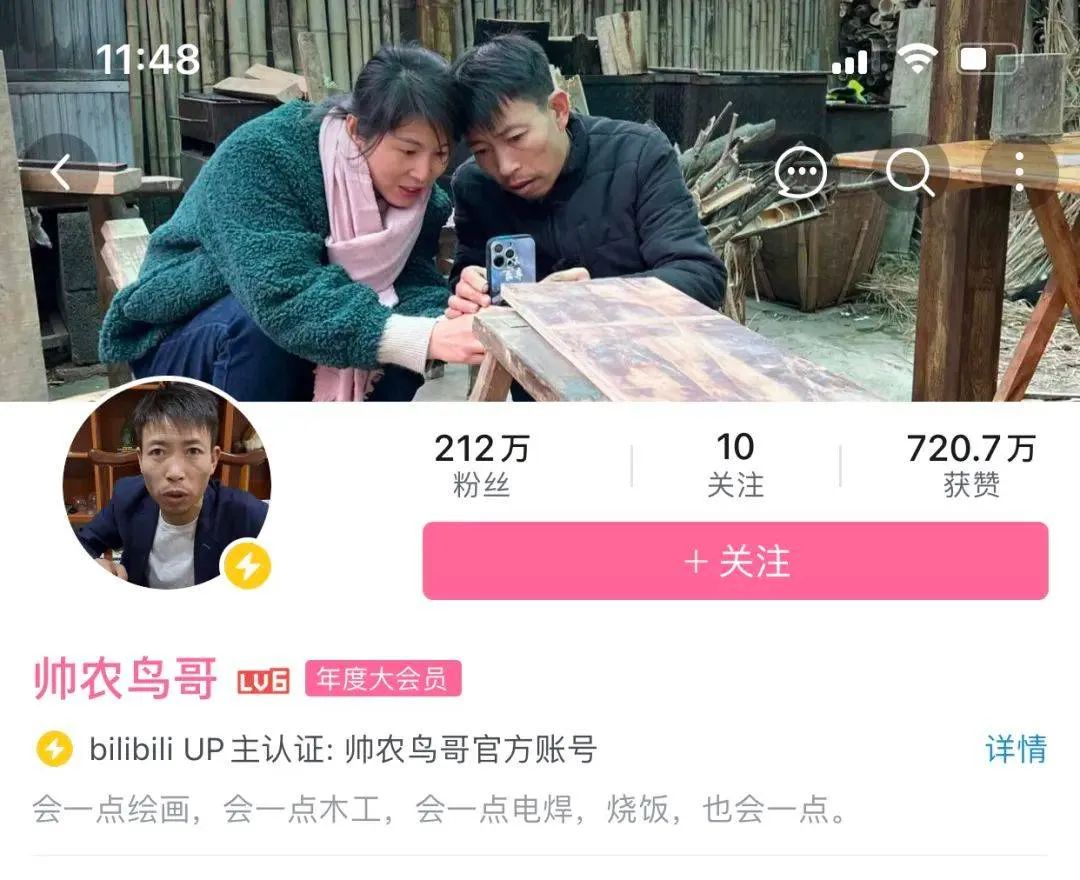Screen dimensions: 1080x880
Task: Open 详情 for more profile details
Action: pos(1015,748)
